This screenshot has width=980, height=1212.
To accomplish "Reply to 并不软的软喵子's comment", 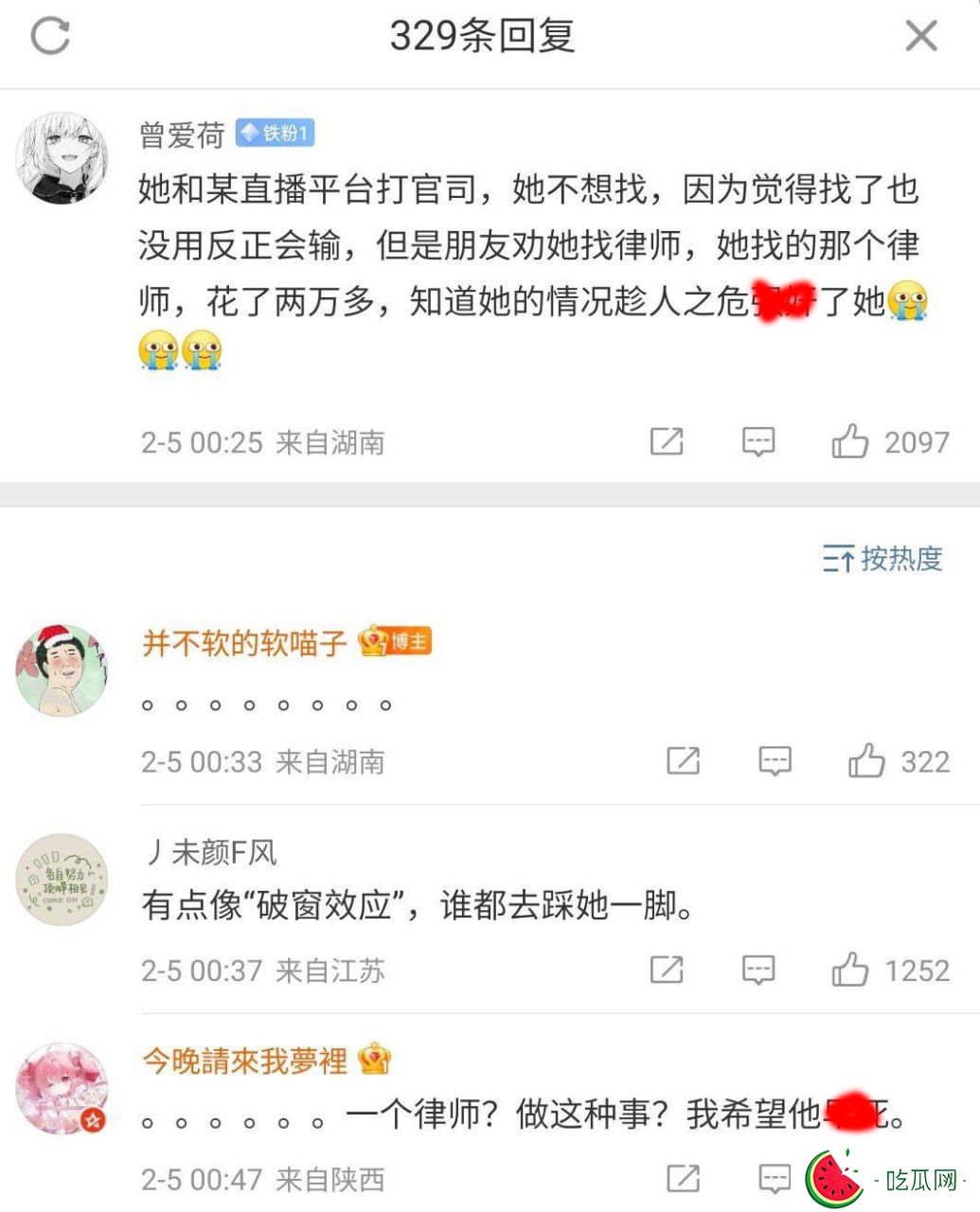I will point(775,761).
